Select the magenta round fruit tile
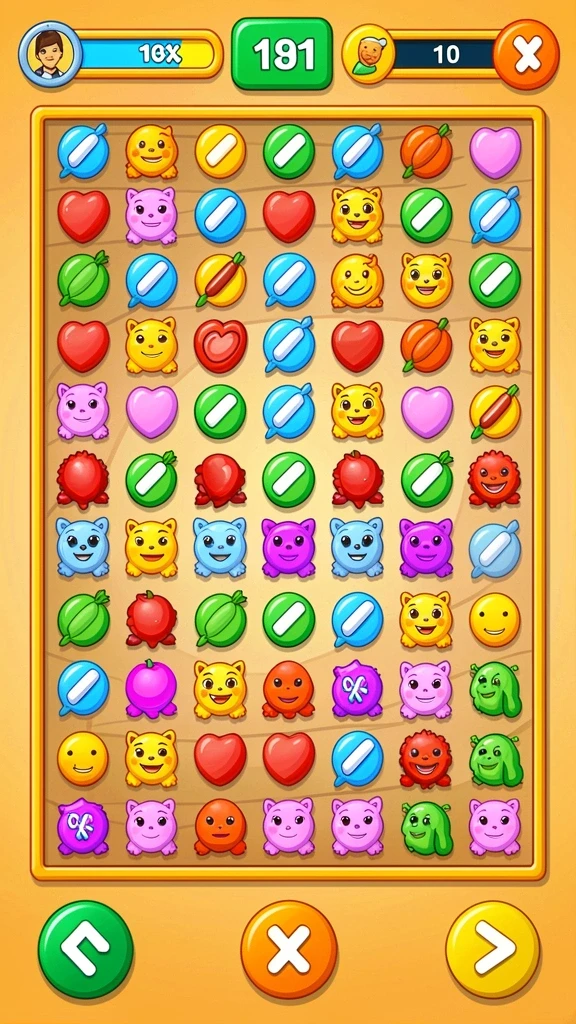Image resolution: width=576 pixels, height=1024 pixels. pyautogui.click(x=151, y=688)
